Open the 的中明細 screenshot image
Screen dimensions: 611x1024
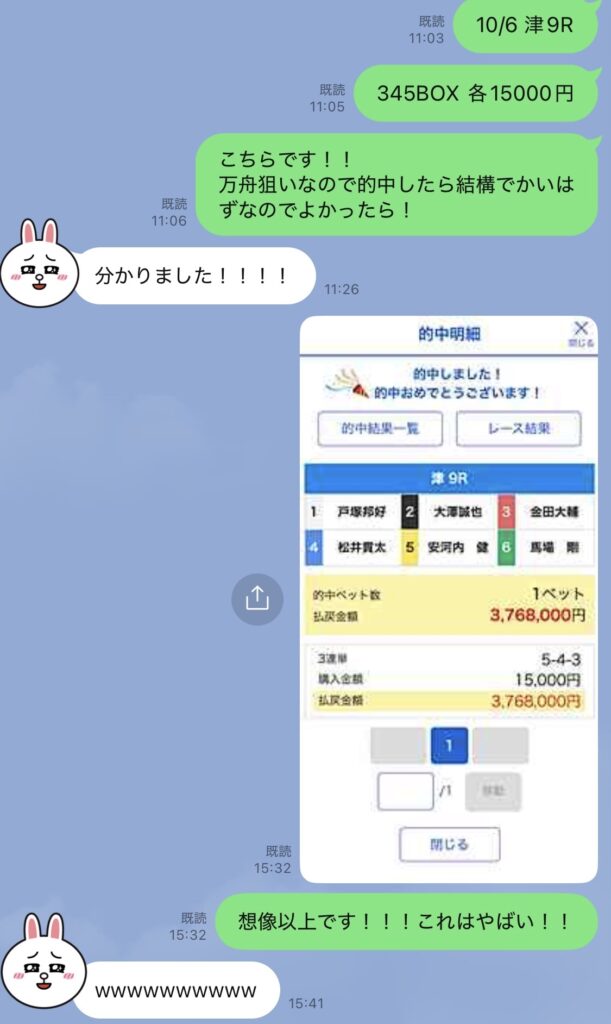448,600
